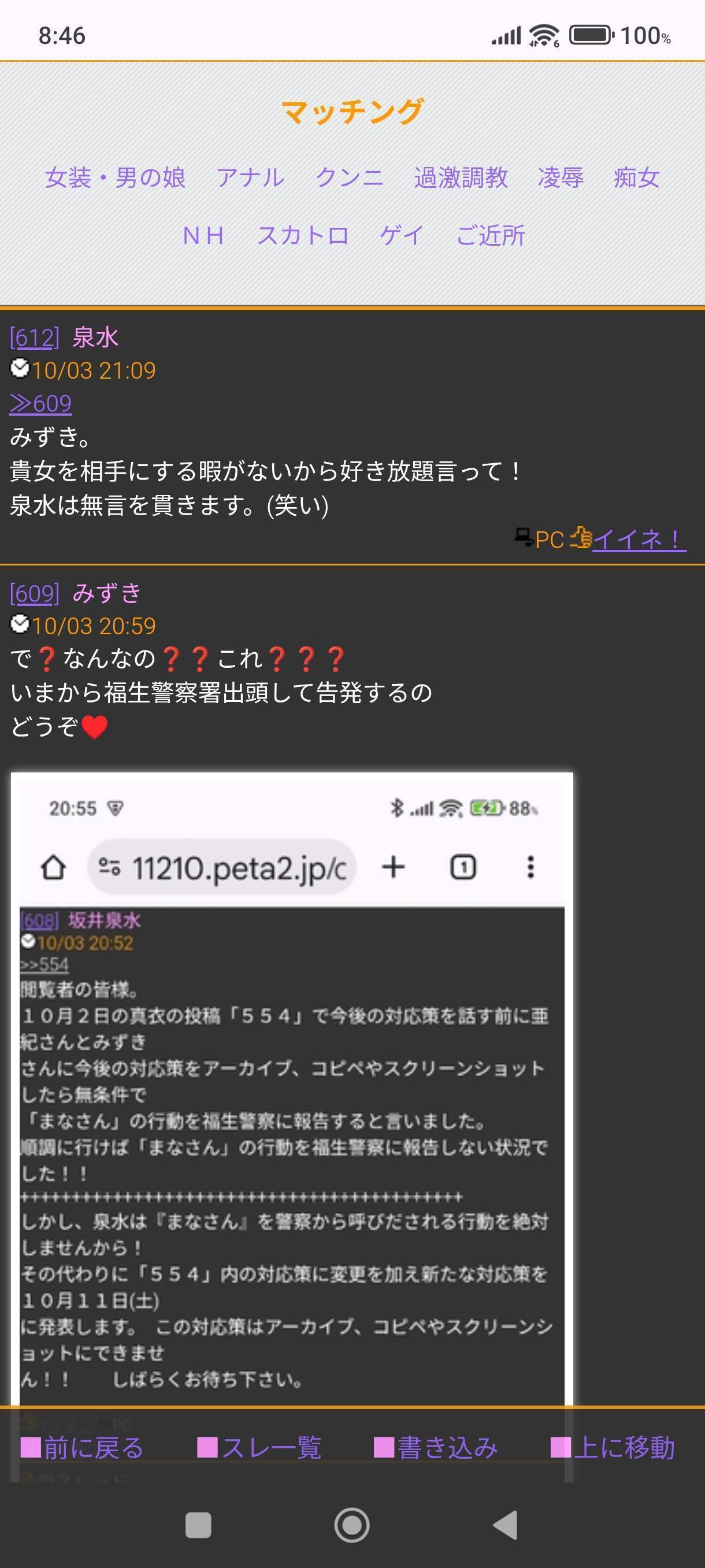
Task: Open the クンニ category link
Action: click(x=349, y=177)
